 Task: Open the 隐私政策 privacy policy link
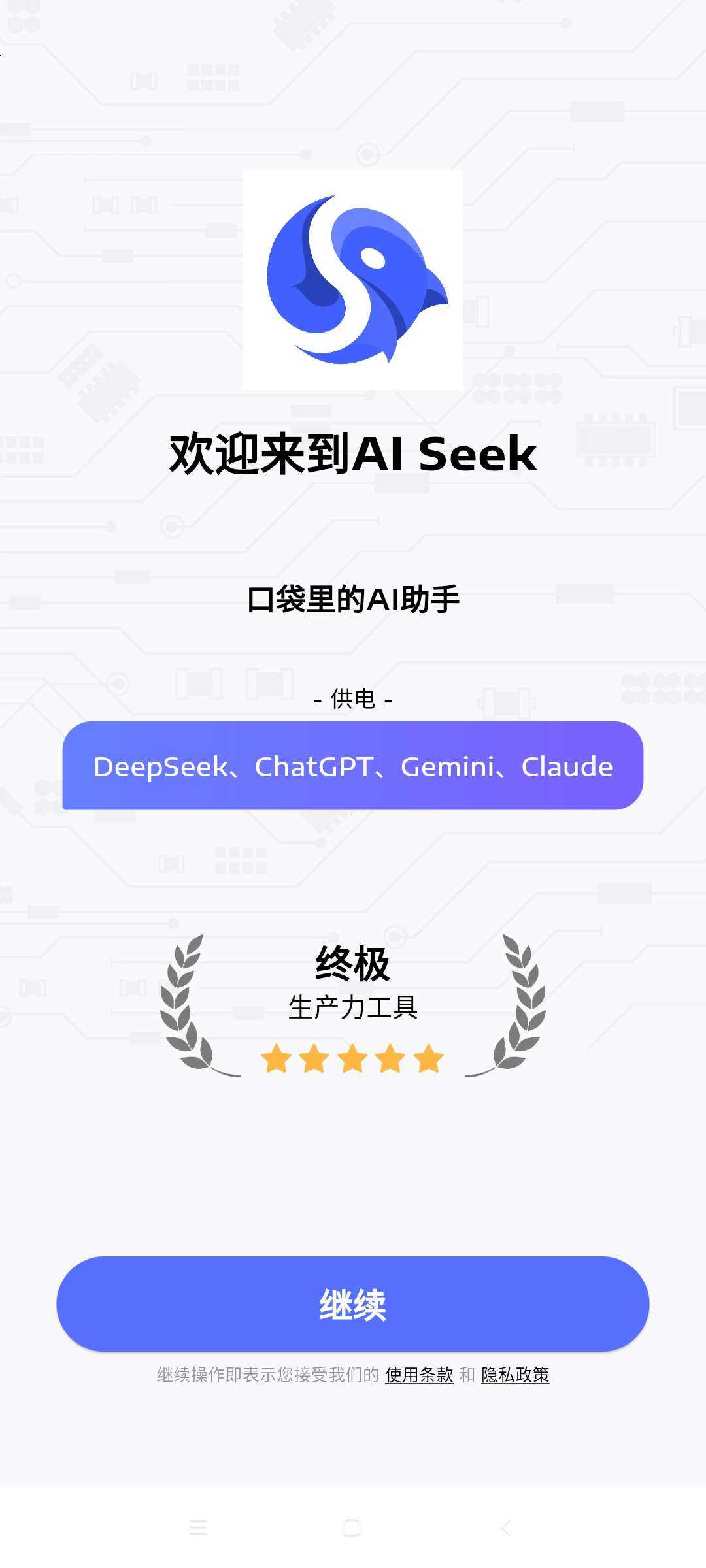pyautogui.click(x=515, y=1375)
